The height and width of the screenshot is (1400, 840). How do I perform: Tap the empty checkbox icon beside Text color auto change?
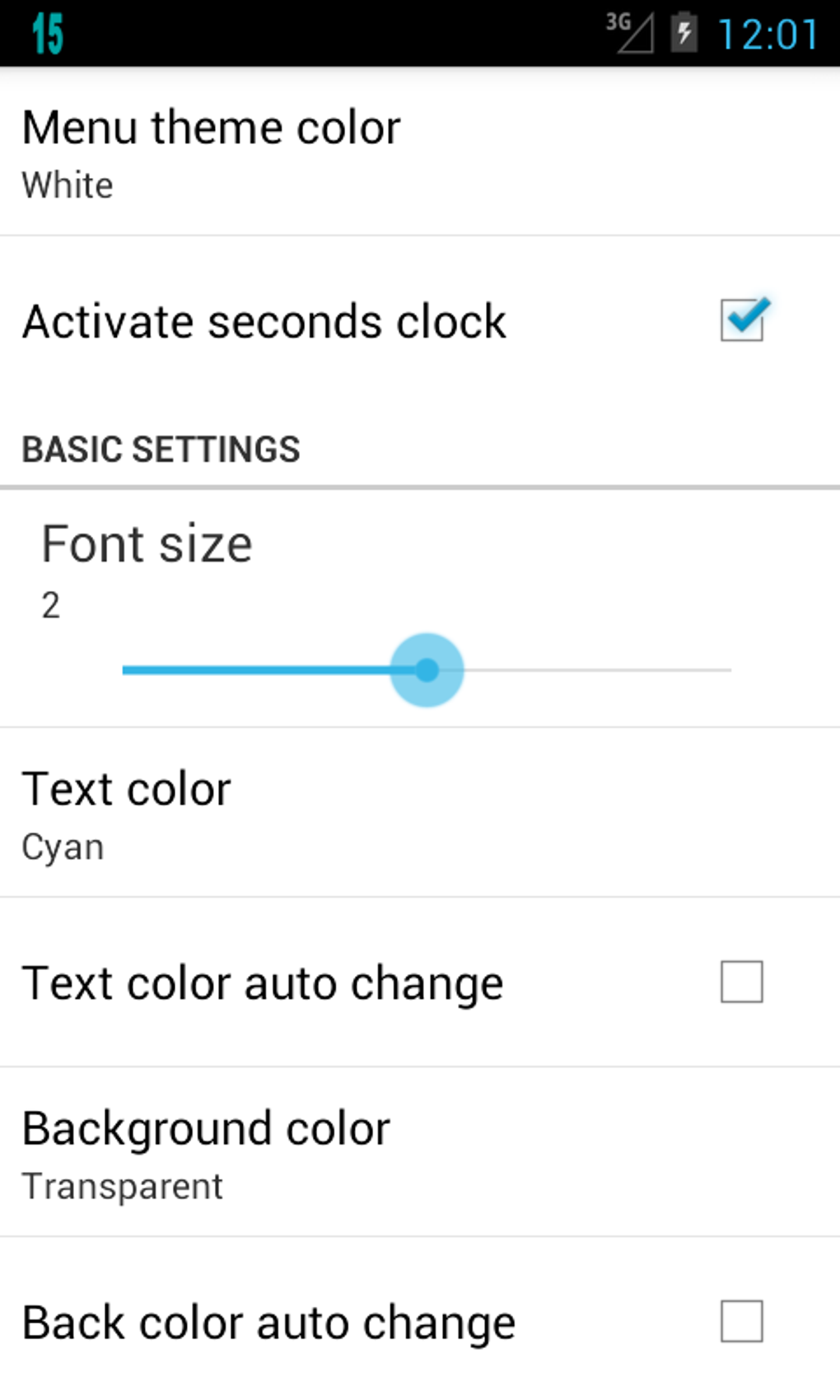click(740, 981)
